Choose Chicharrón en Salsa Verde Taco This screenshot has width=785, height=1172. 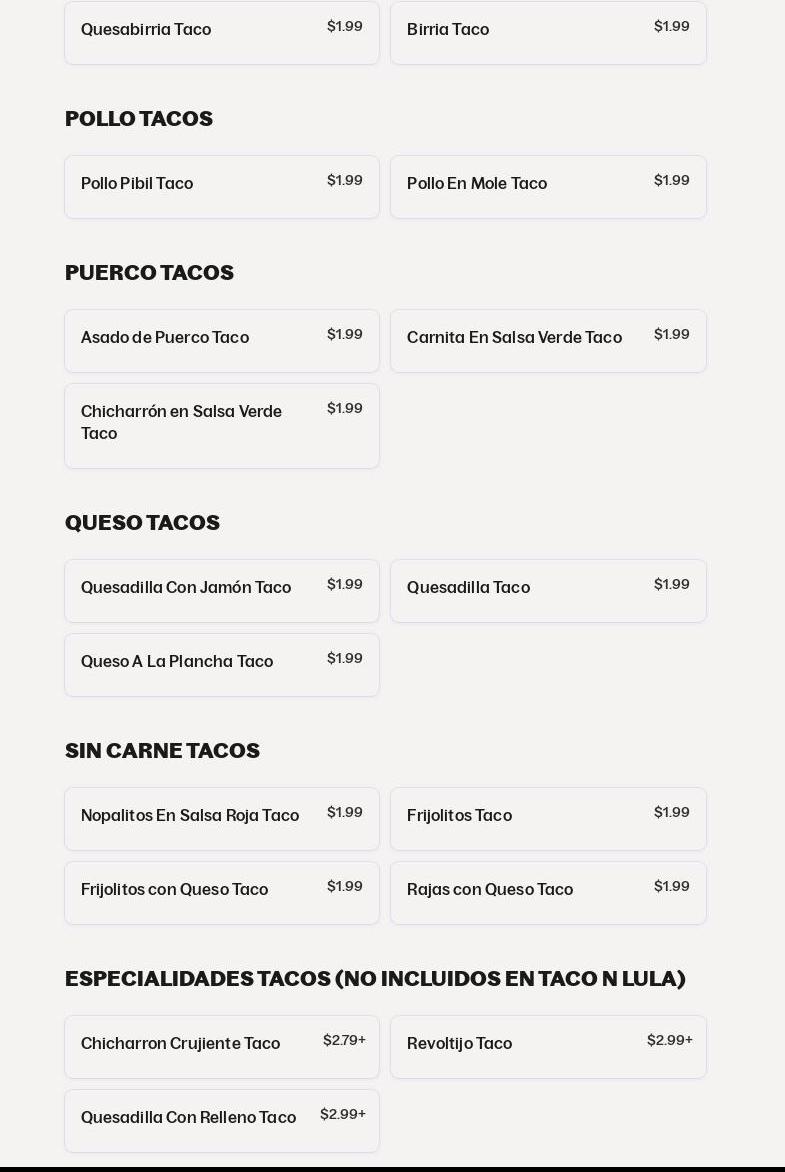(x=221, y=425)
